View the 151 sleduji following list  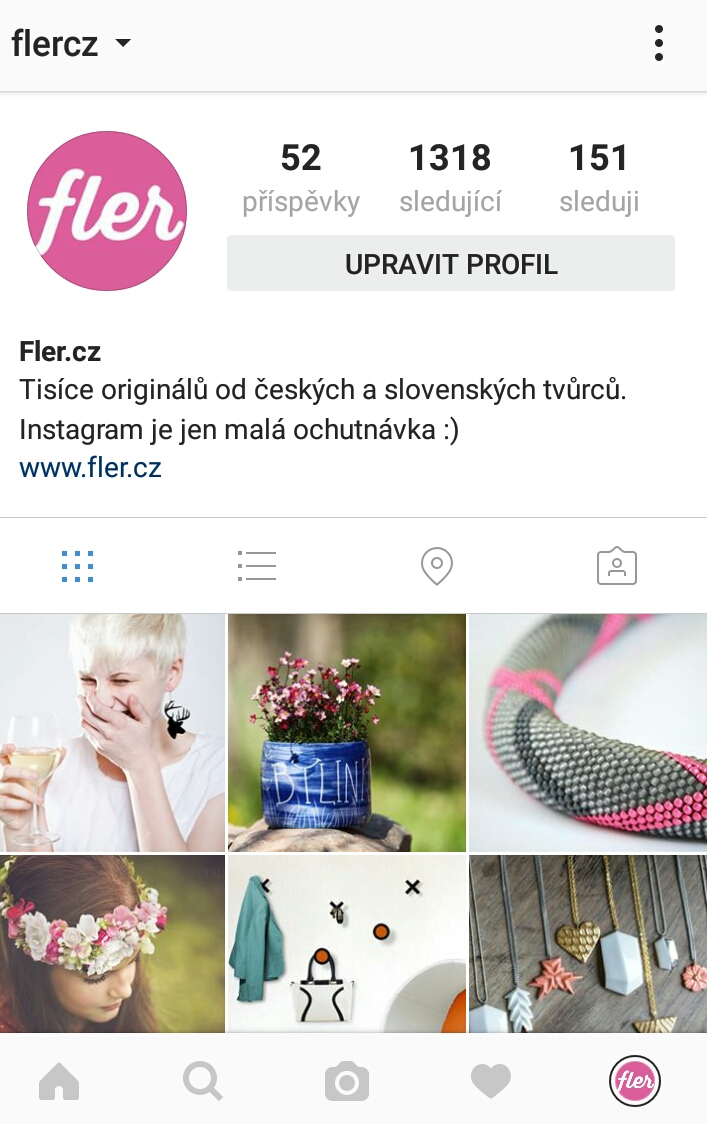599,178
